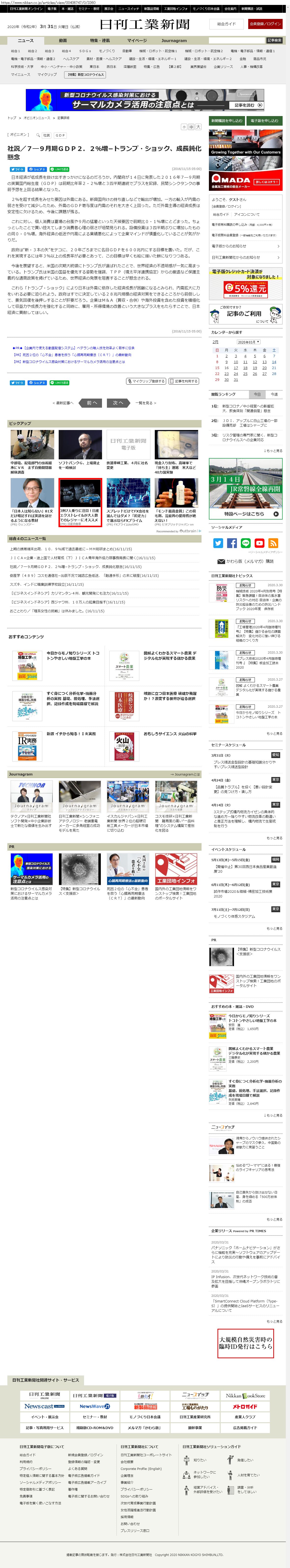The width and height of the screenshot is (290, 1568).
Task: Apply for 新聞購読を申し込む subscription
Action: [x=227, y=120]
